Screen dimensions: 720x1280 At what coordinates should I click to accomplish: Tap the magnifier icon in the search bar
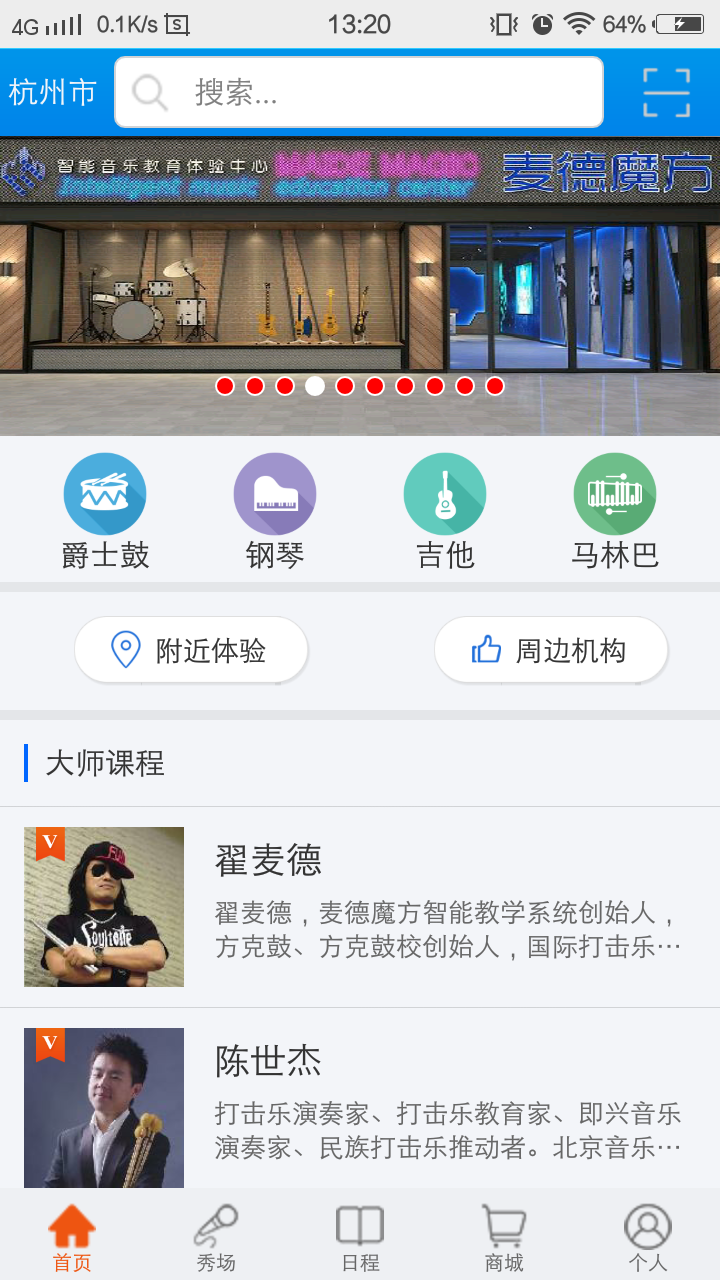tap(150, 91)
